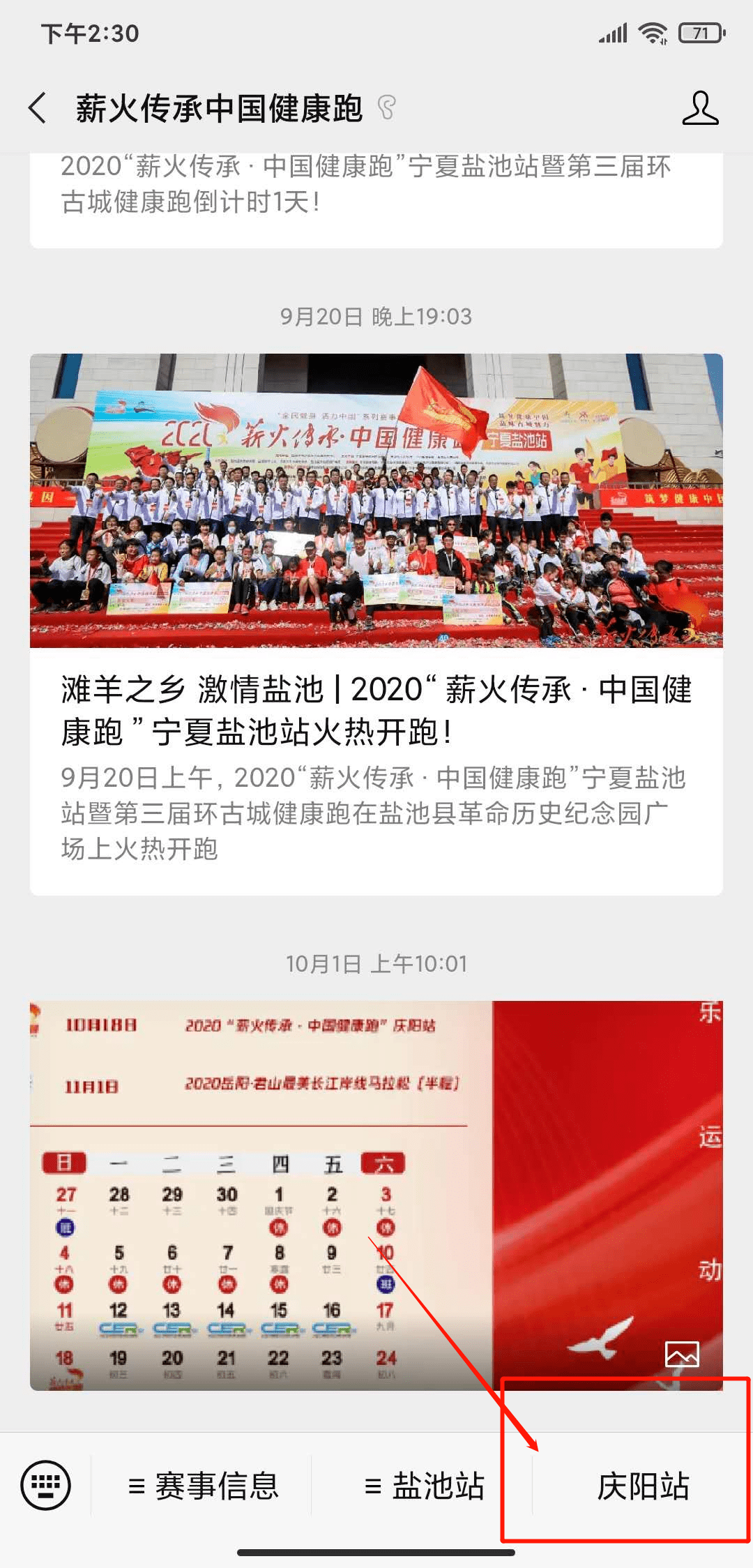Open the 宁夏盐池站火热开跑 article
This screenshot has width=753, height=1568.
pyautogui.click(x=376, y=711)
